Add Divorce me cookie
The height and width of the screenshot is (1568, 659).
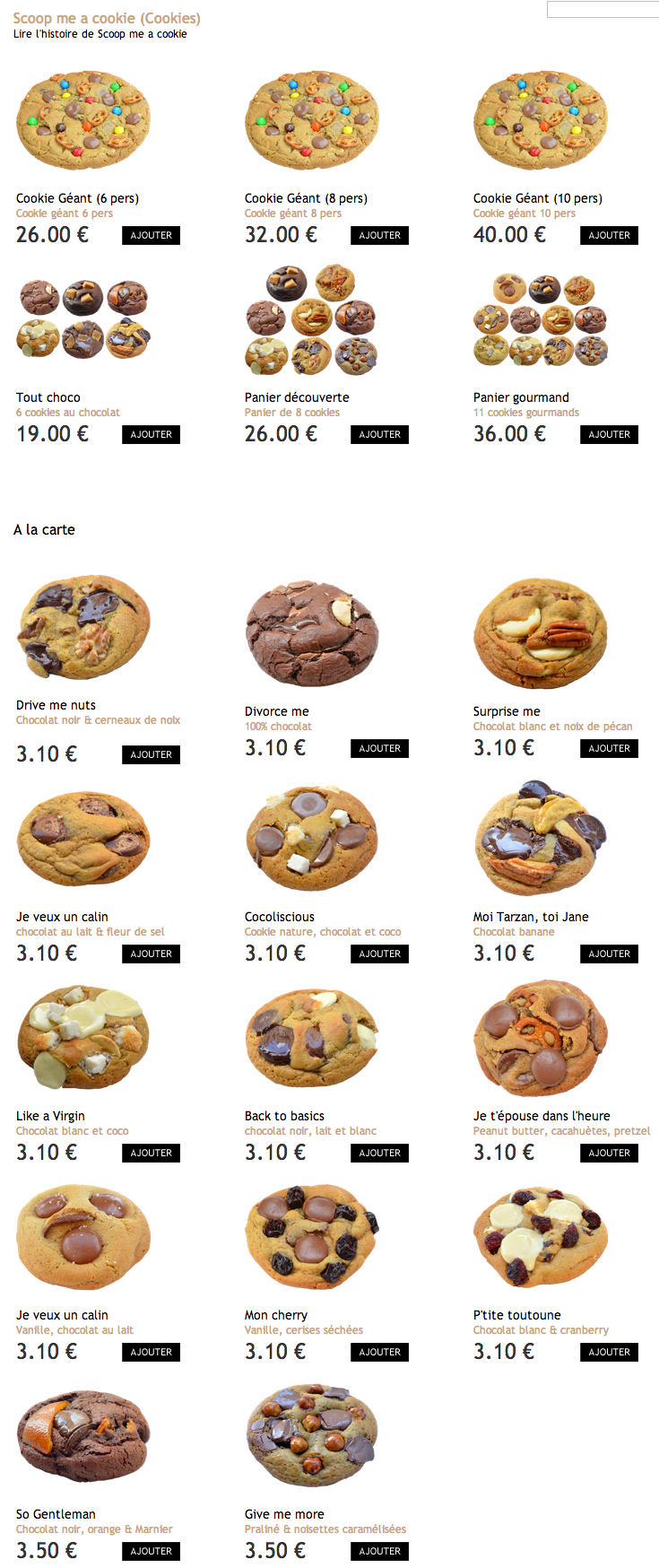point(379,749)
